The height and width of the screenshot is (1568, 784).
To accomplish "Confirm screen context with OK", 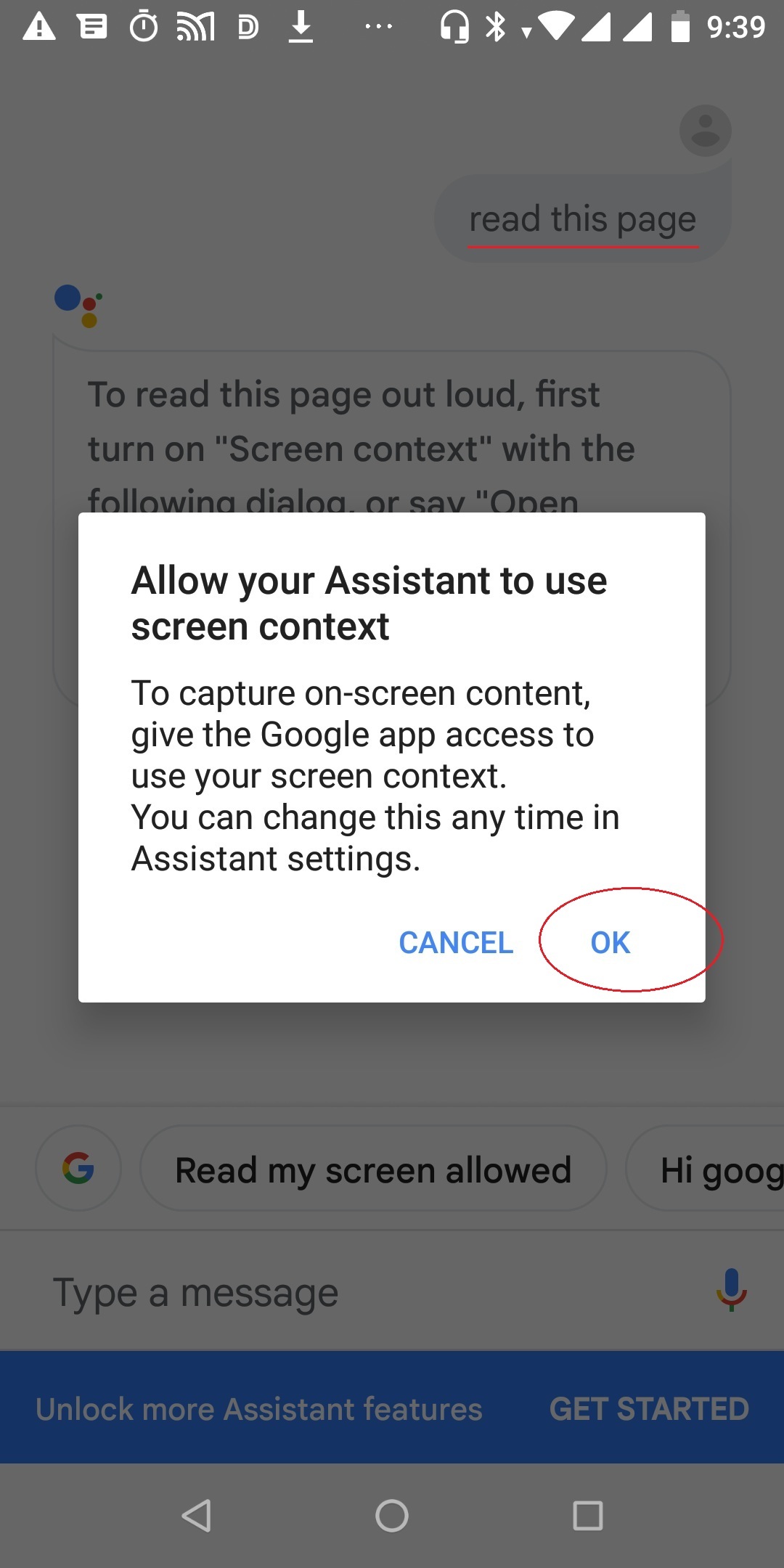I will (611, 942).
